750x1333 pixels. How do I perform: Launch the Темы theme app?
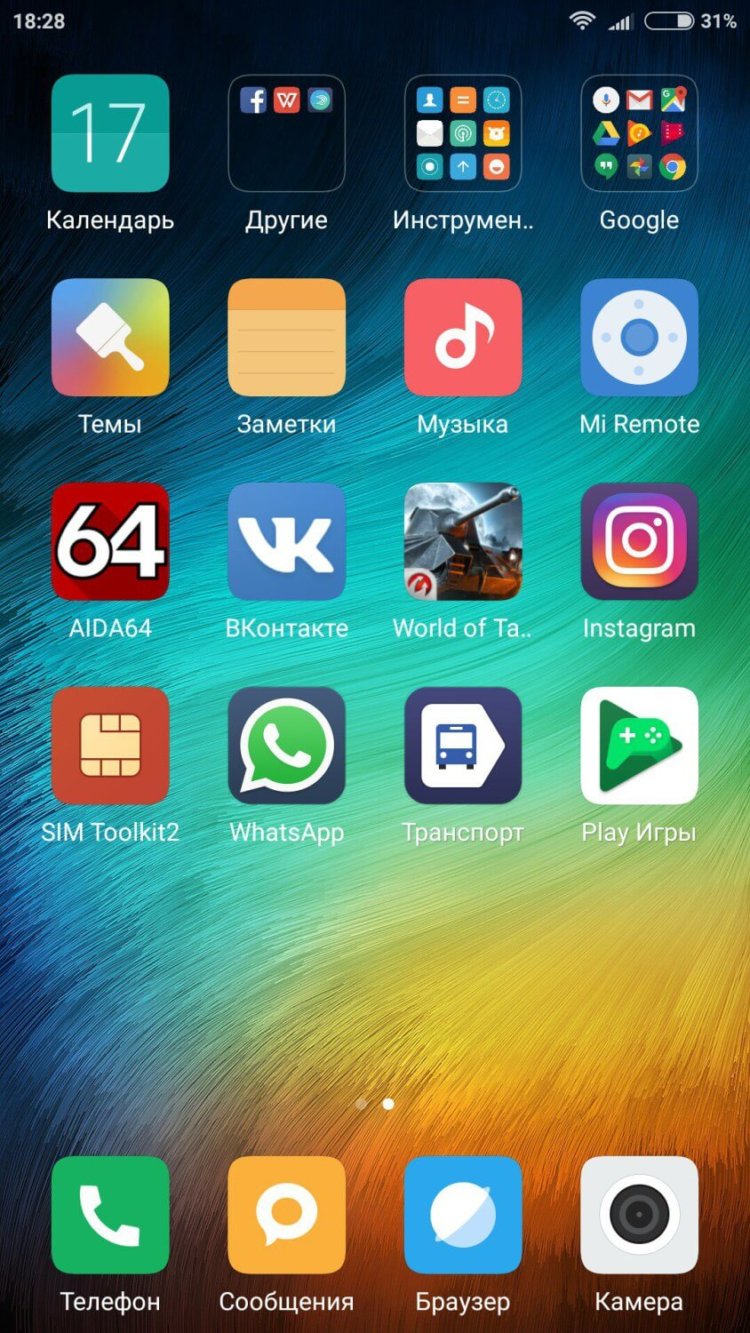110,335
